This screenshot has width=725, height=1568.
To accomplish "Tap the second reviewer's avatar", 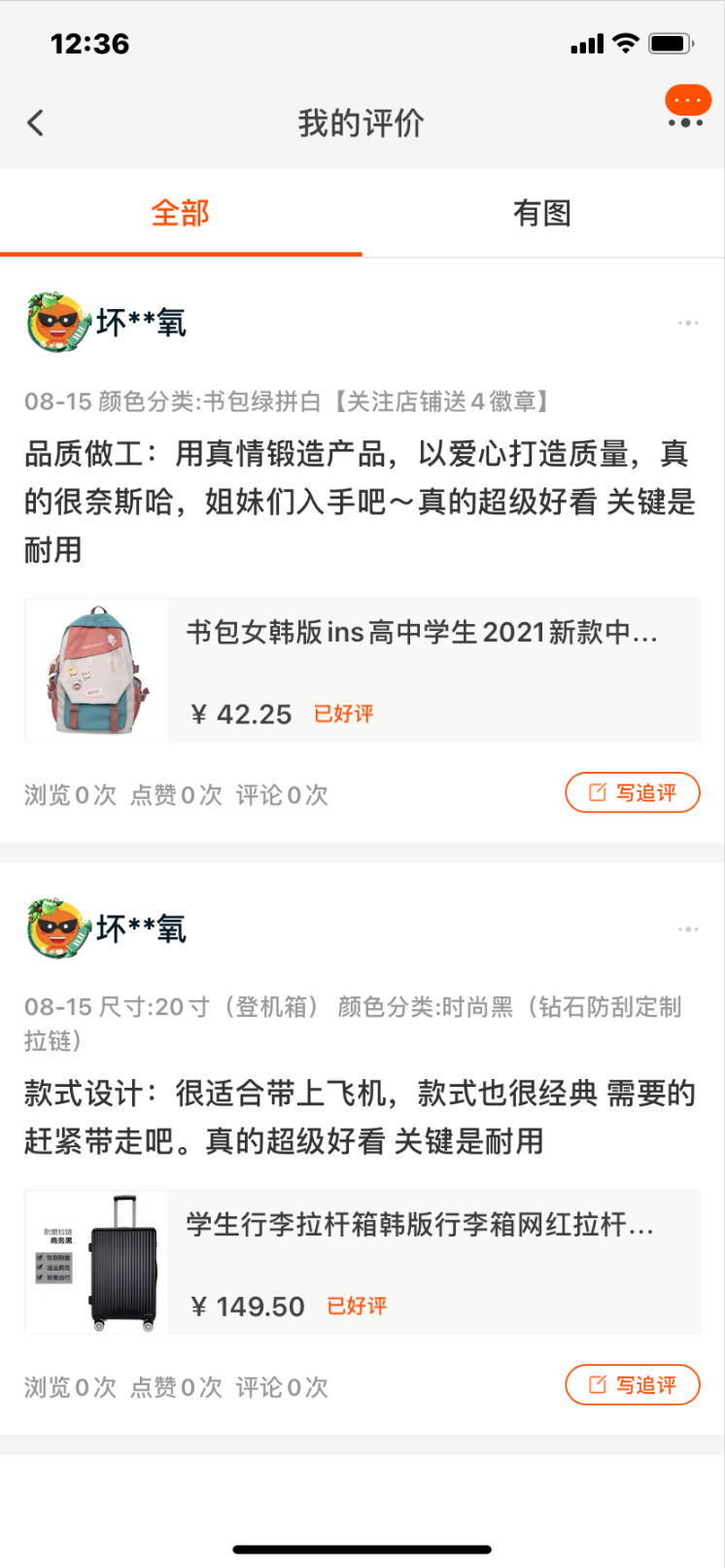I will coord(57,929).
